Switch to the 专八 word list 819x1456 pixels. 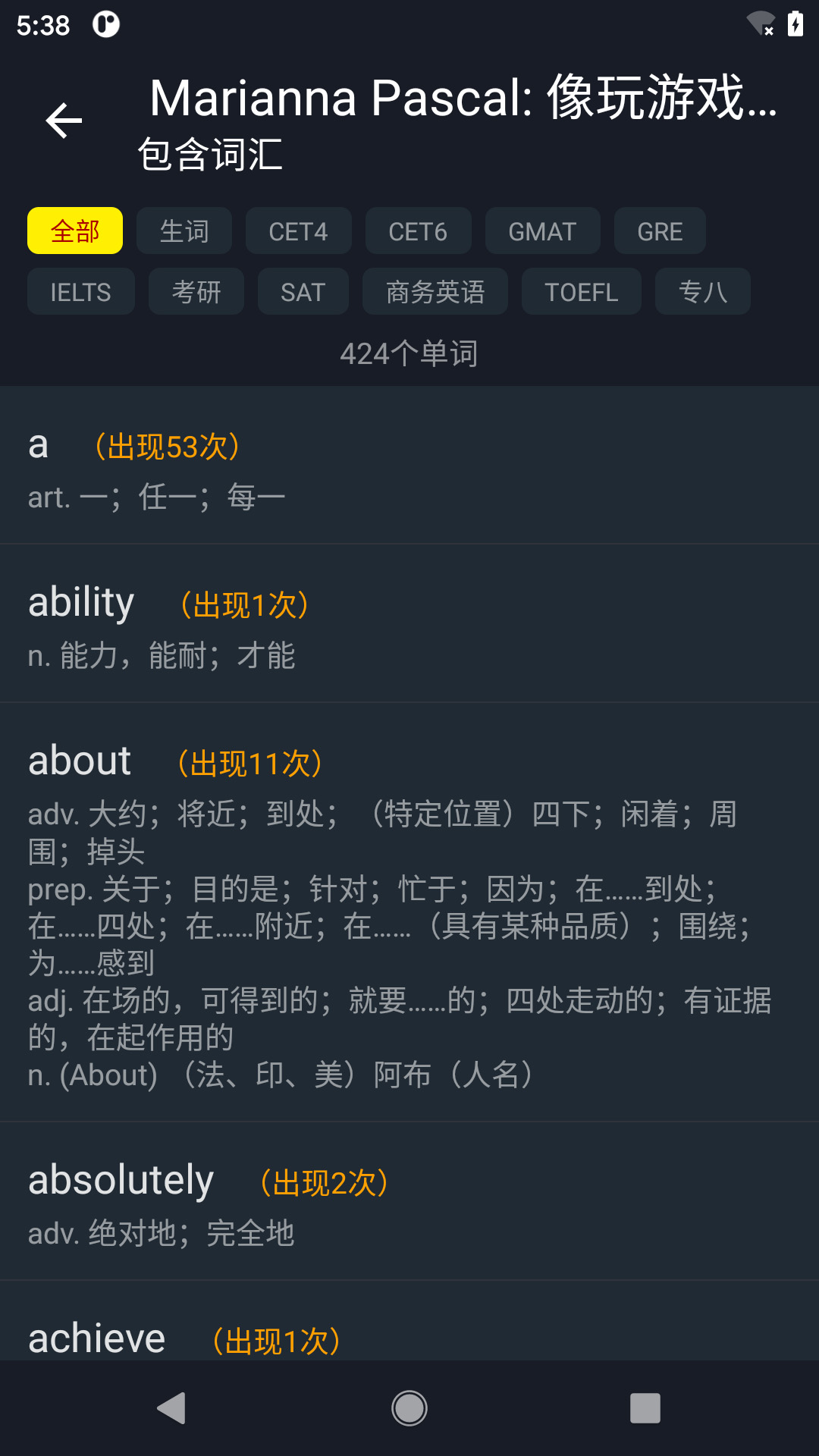(703, 291)
